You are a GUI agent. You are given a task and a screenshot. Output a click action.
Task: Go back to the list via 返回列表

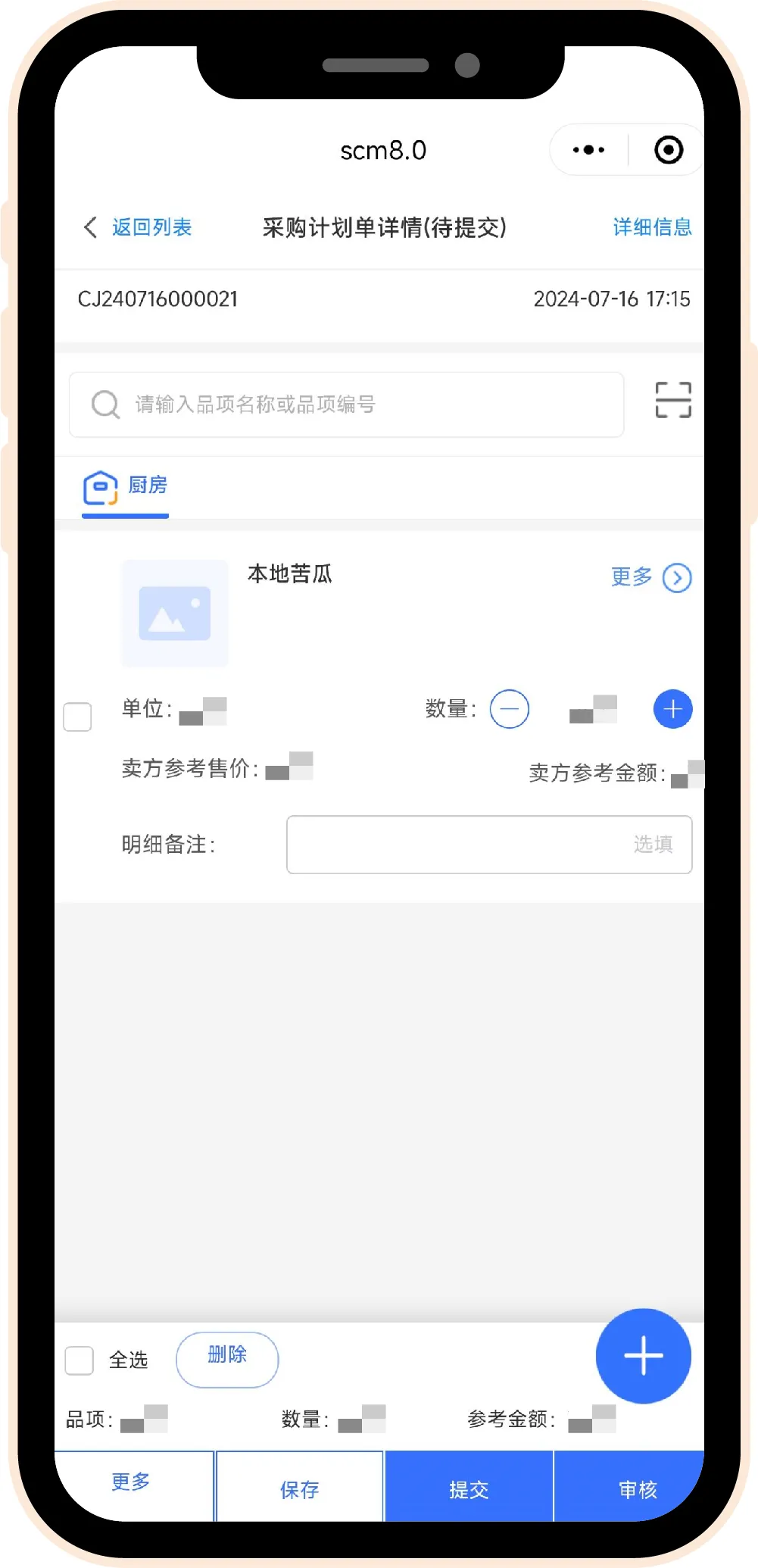[x=138, y=227]
